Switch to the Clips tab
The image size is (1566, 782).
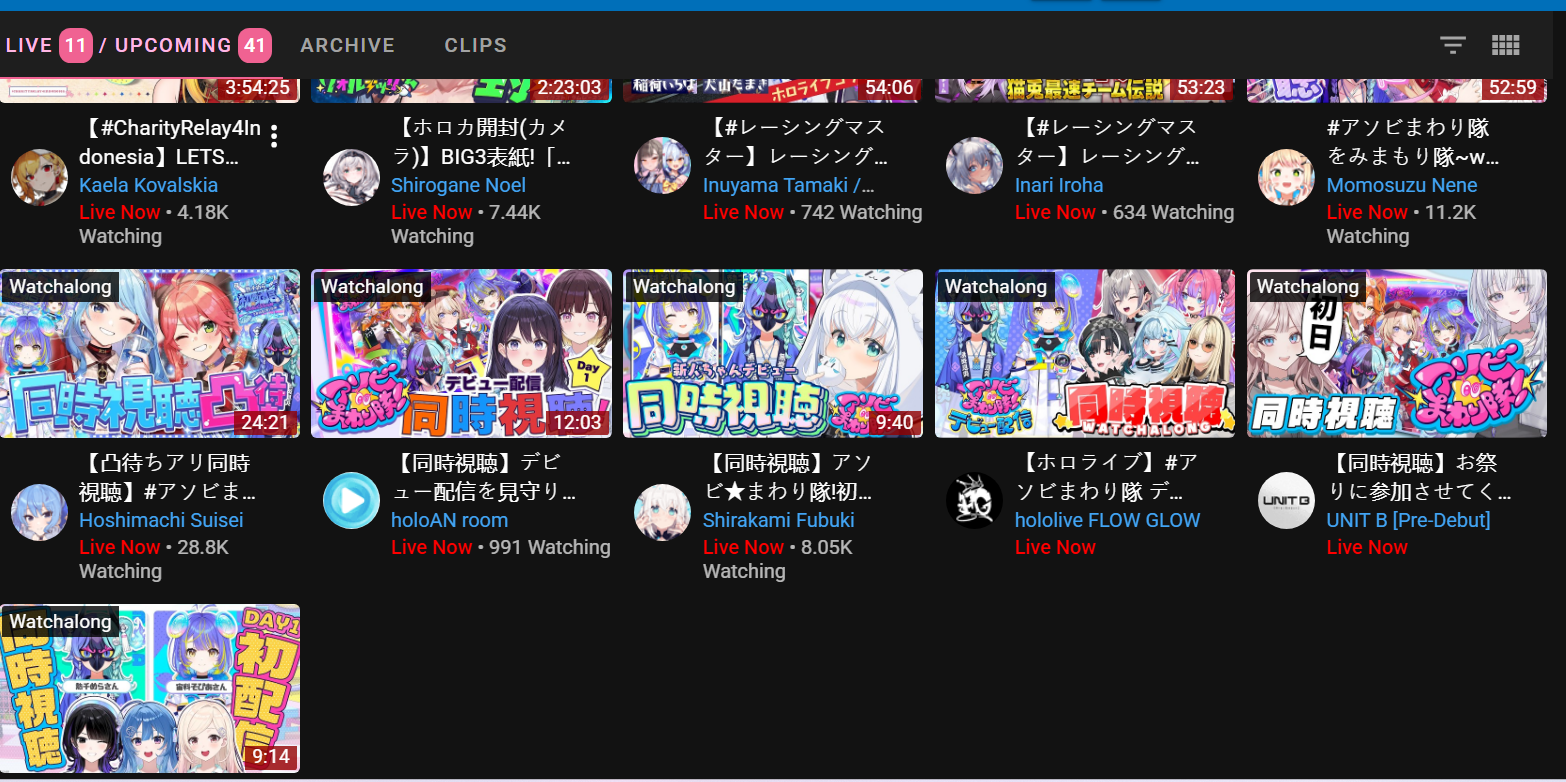pos(476,46)
